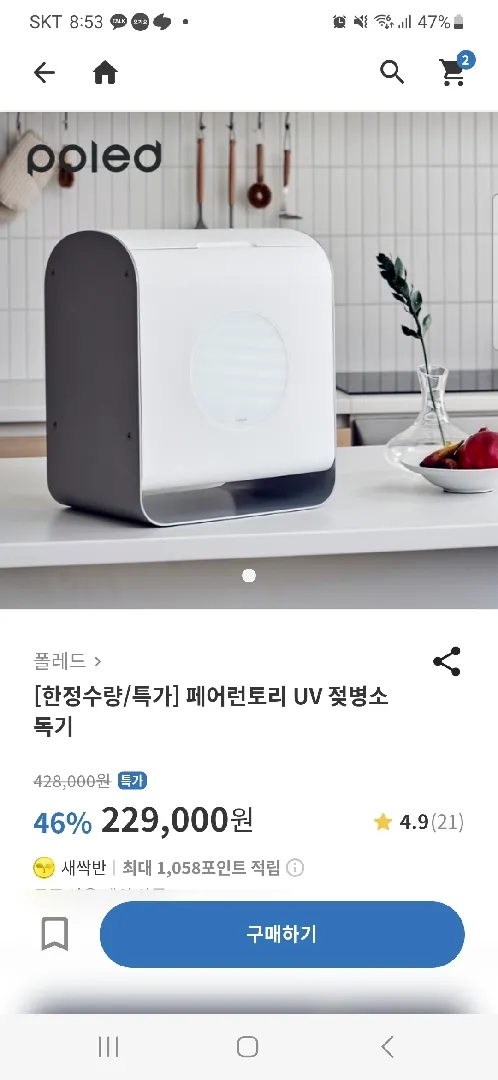Go back using the top arrow
This screenshot has height=1080, width=498.
point(44,72)
